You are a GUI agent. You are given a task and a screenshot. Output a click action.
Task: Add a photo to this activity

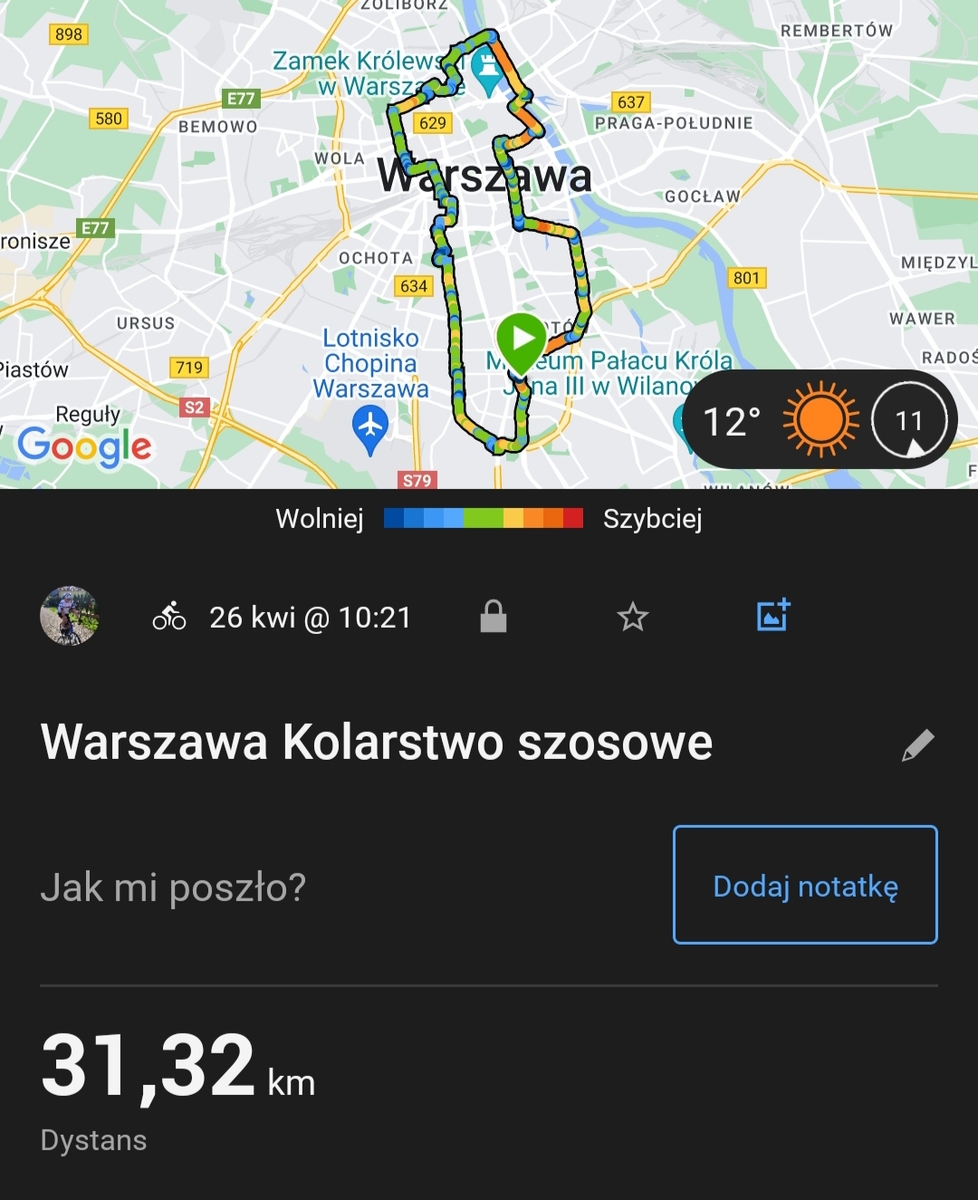click(773, 616)
